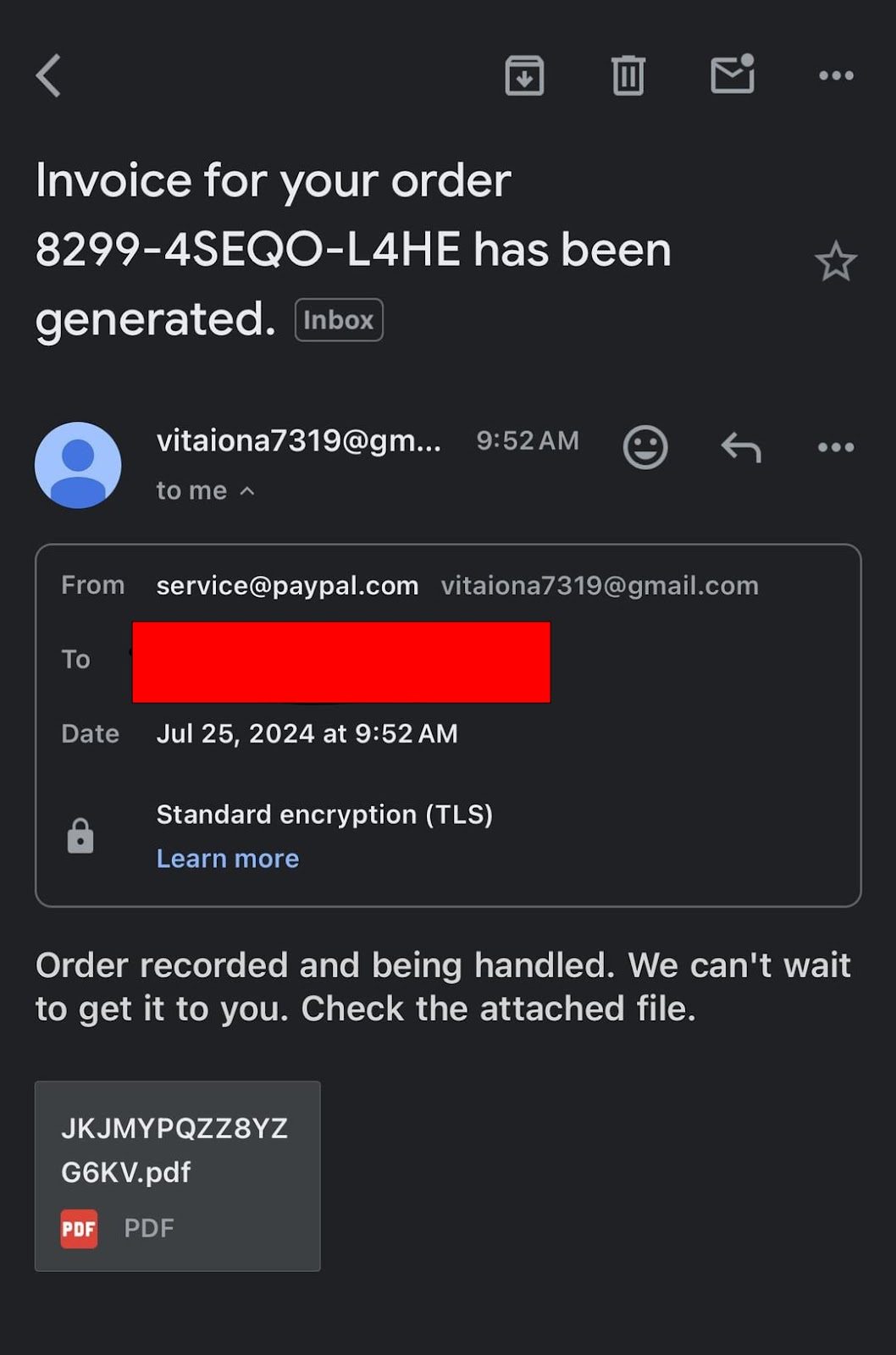Image resolution: width=896 pixels, height=1355 pixels.
Task: Star this invoice email
Action: pyautogui.click(x=835, y=262)
